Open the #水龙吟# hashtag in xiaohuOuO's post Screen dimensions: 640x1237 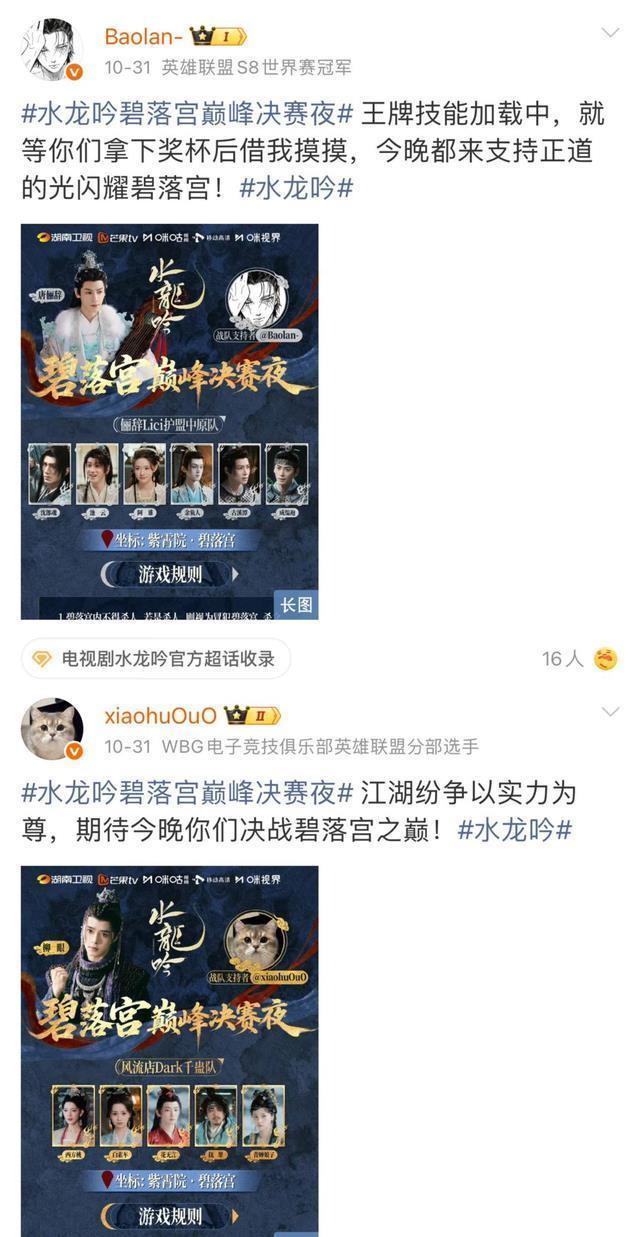[x=514, y=829]
